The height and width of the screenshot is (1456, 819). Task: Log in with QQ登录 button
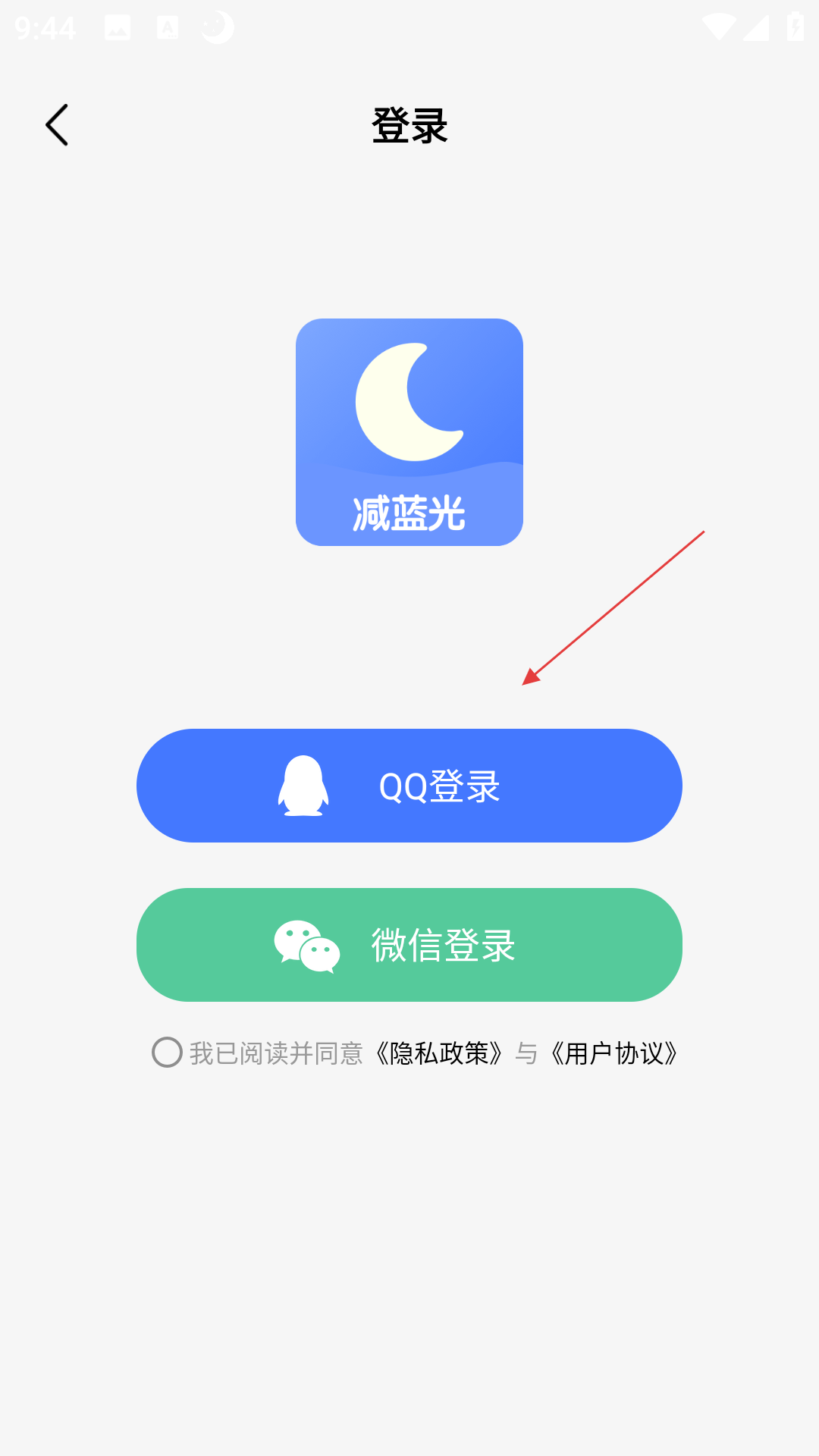coord(409,786)
